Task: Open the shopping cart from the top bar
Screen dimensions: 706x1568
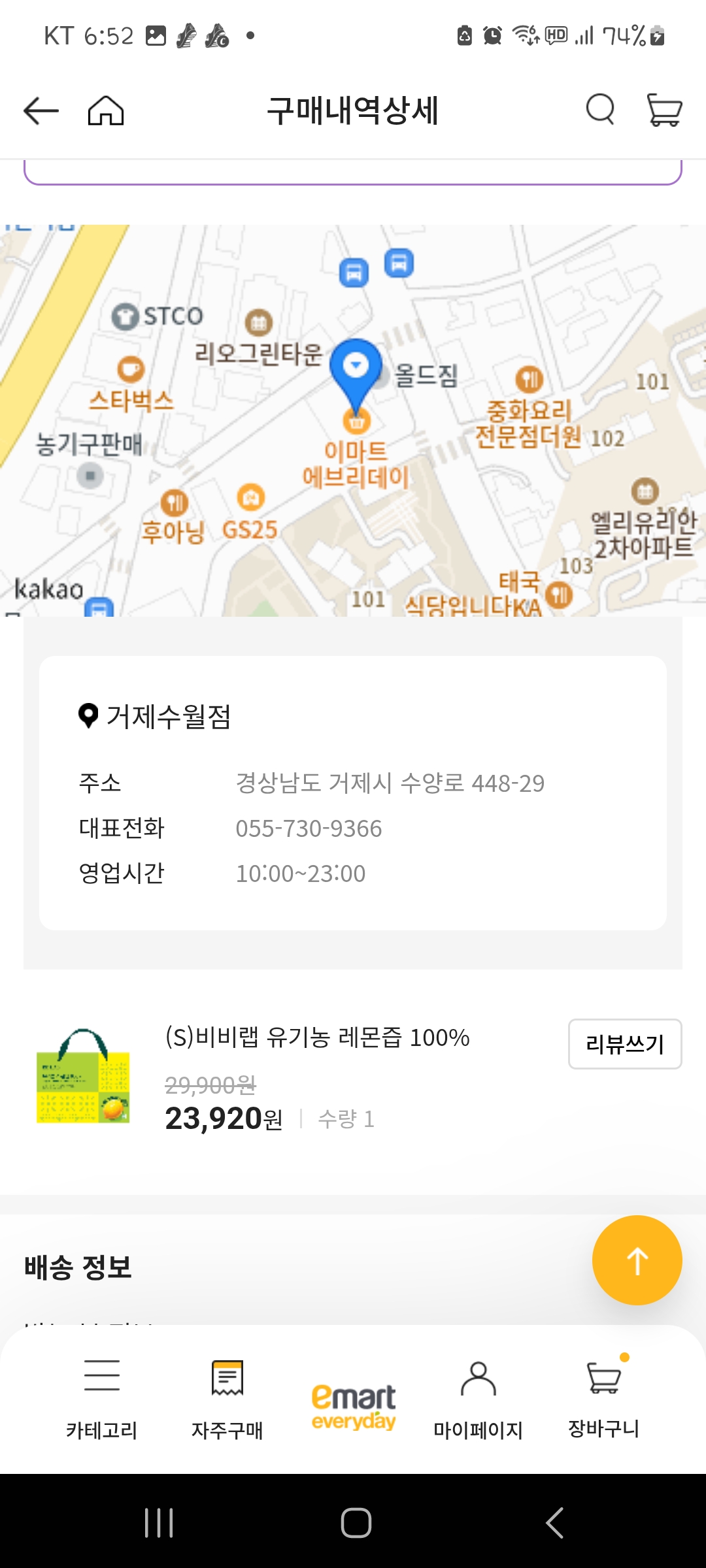Action: pos(663,110)
